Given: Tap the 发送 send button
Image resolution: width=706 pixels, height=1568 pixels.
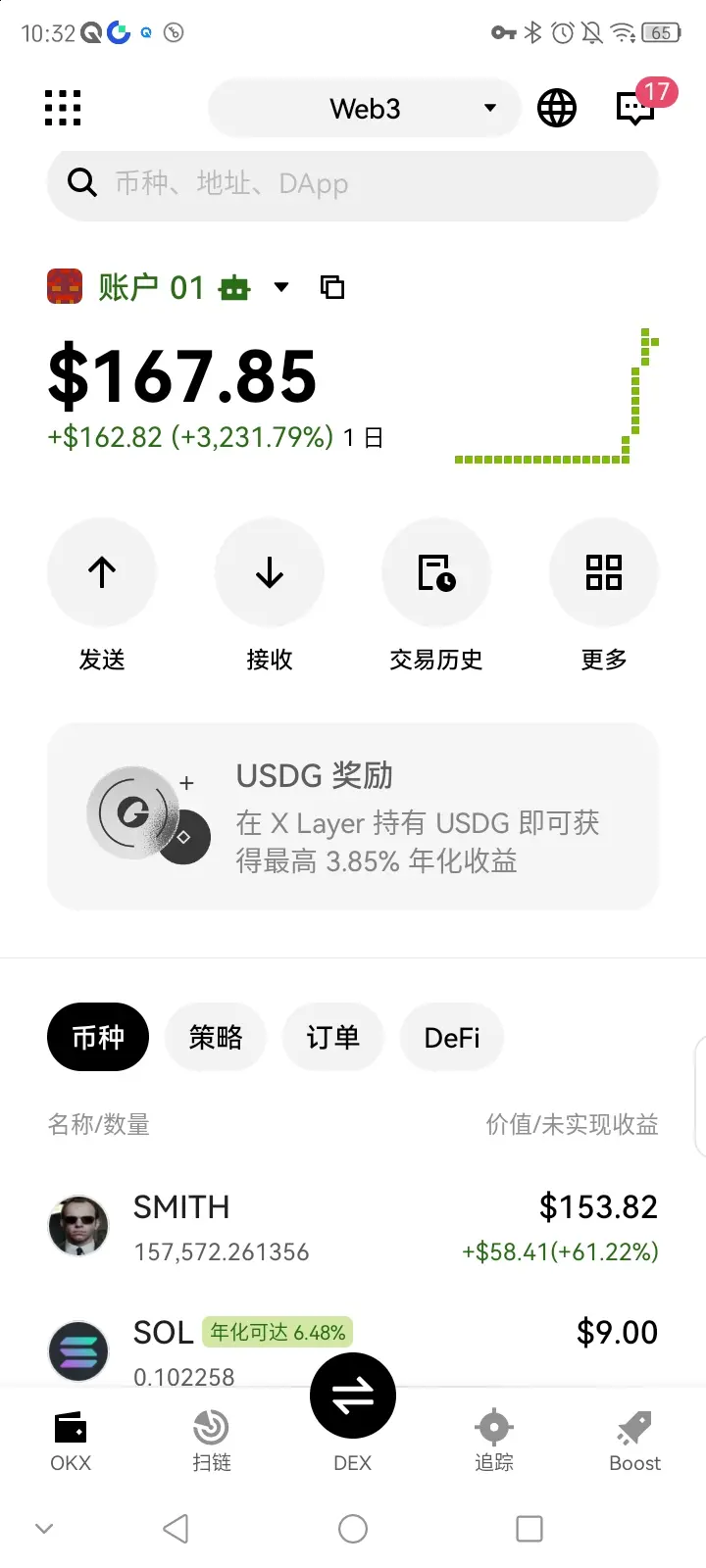Looking at the screenshot, I should pos(102,572).
